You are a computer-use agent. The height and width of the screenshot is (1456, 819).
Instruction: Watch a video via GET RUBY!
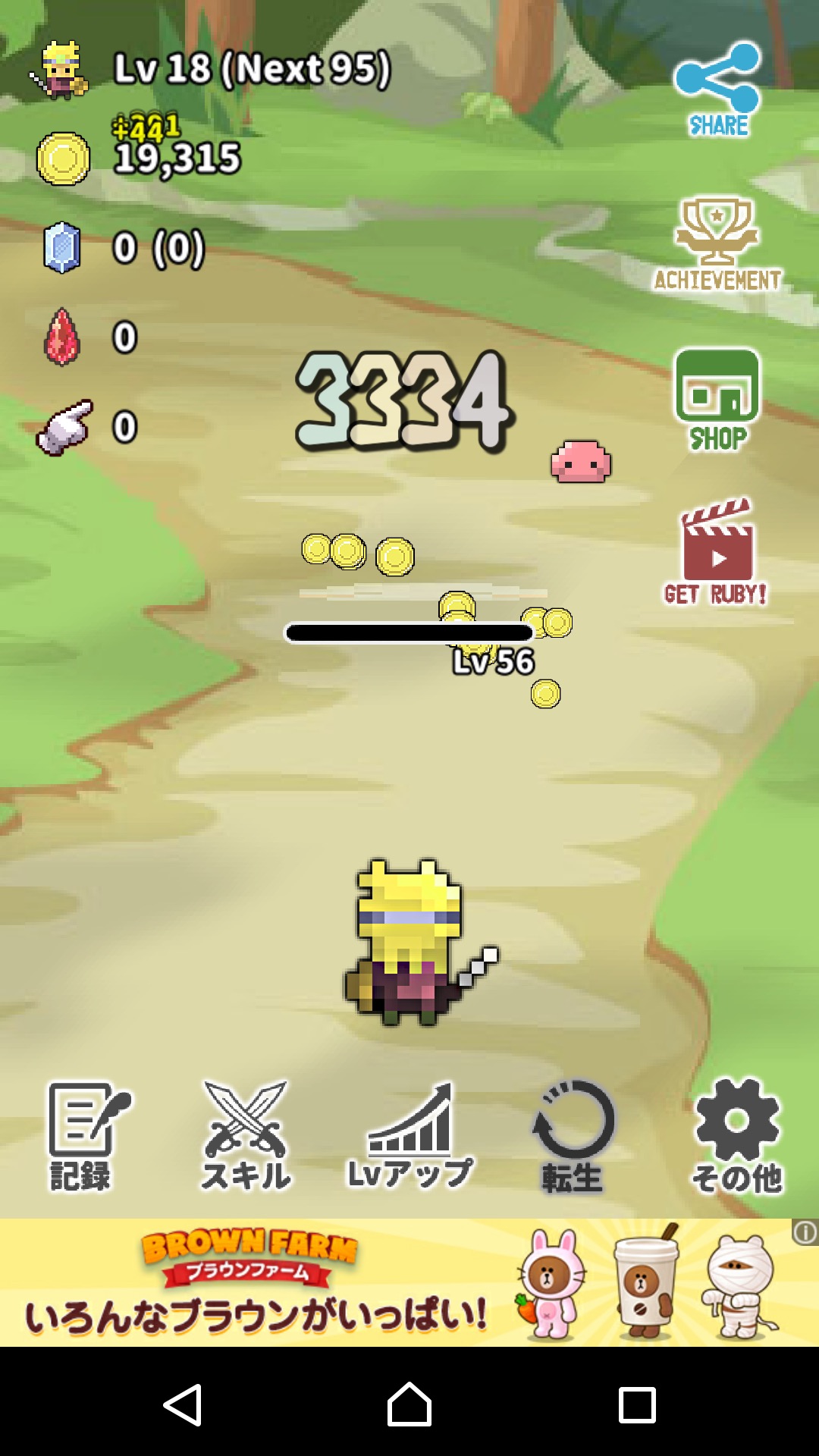[x=717, y=551]
